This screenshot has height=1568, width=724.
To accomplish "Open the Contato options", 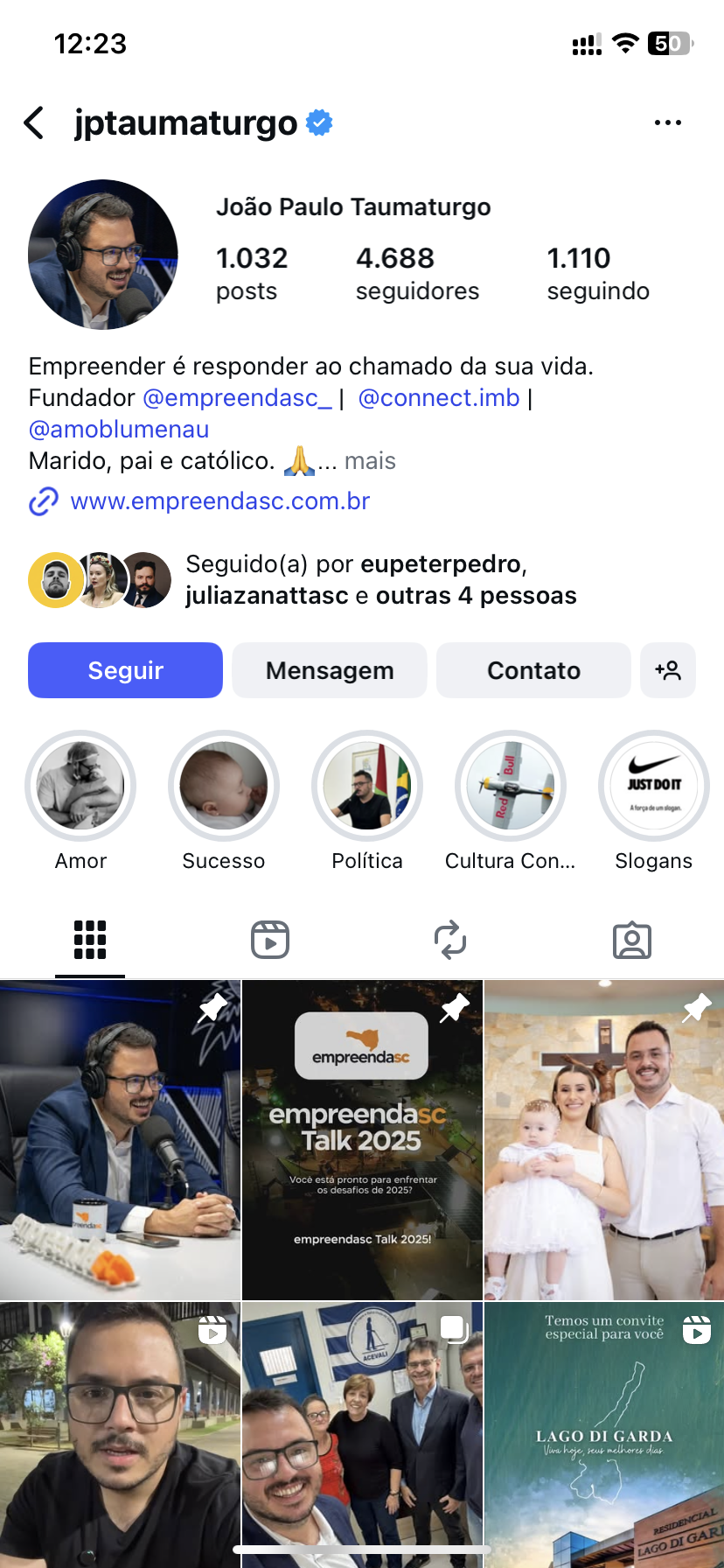I will pyautogui.click(x=533, y=670).
